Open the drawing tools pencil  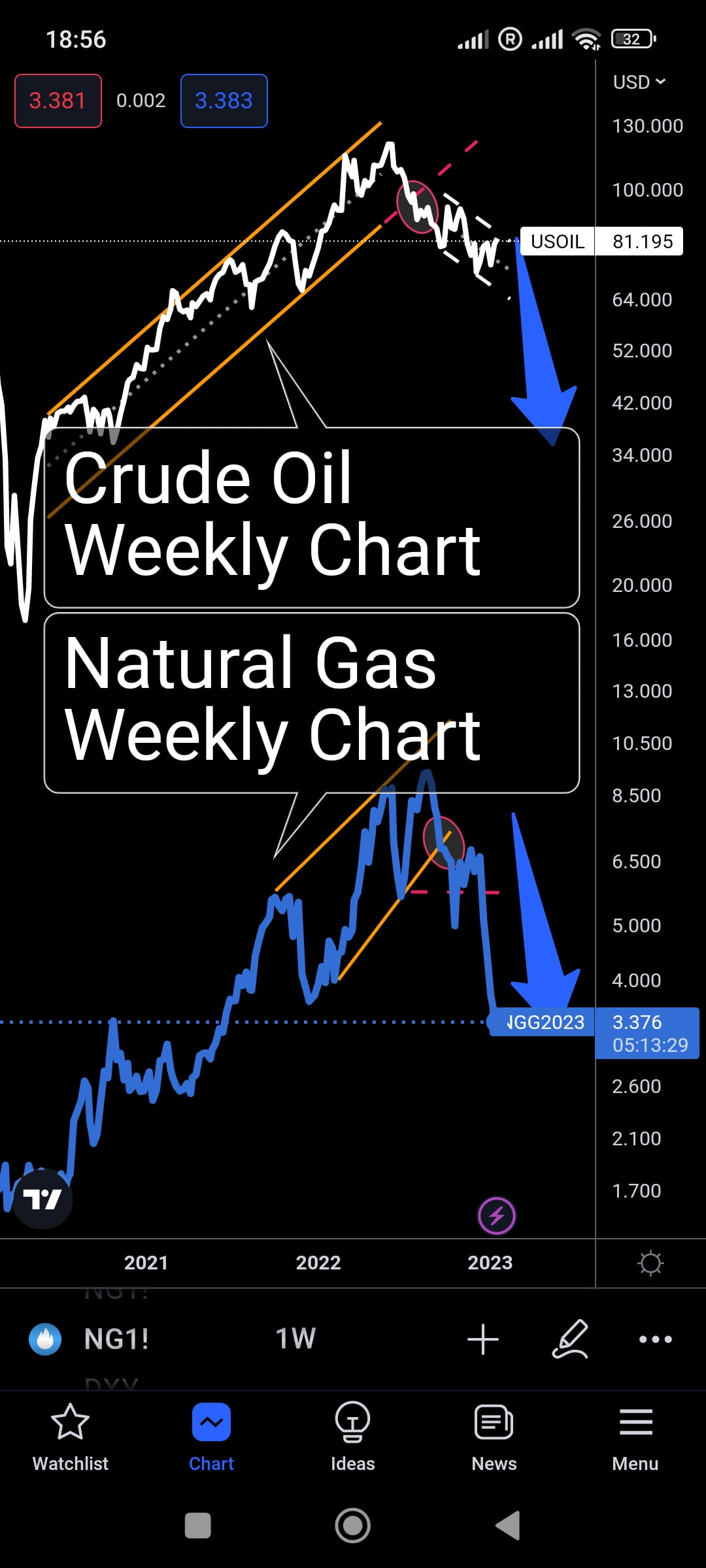pos(570,1339)
